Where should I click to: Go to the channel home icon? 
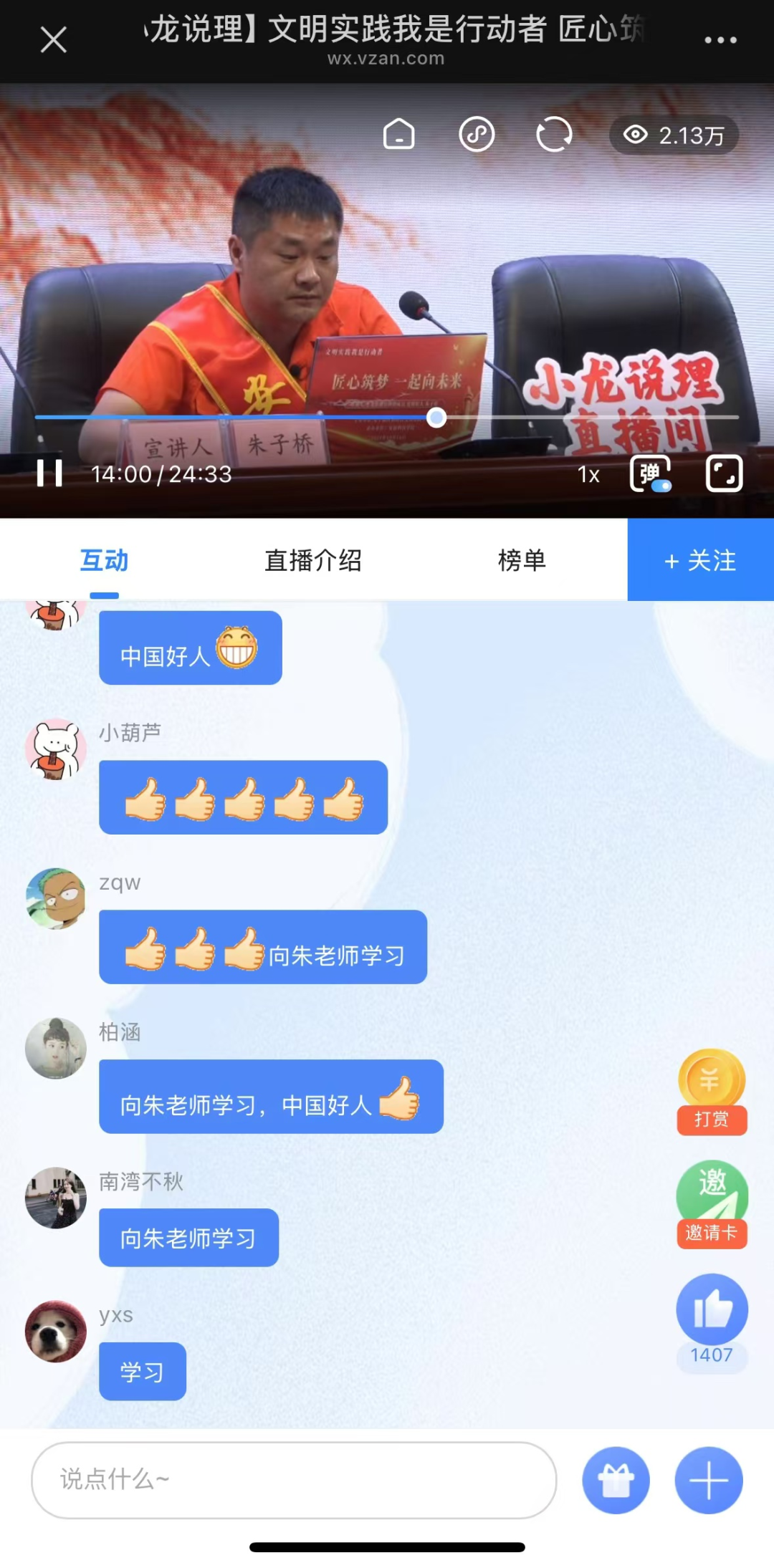(x=399, y=134)
